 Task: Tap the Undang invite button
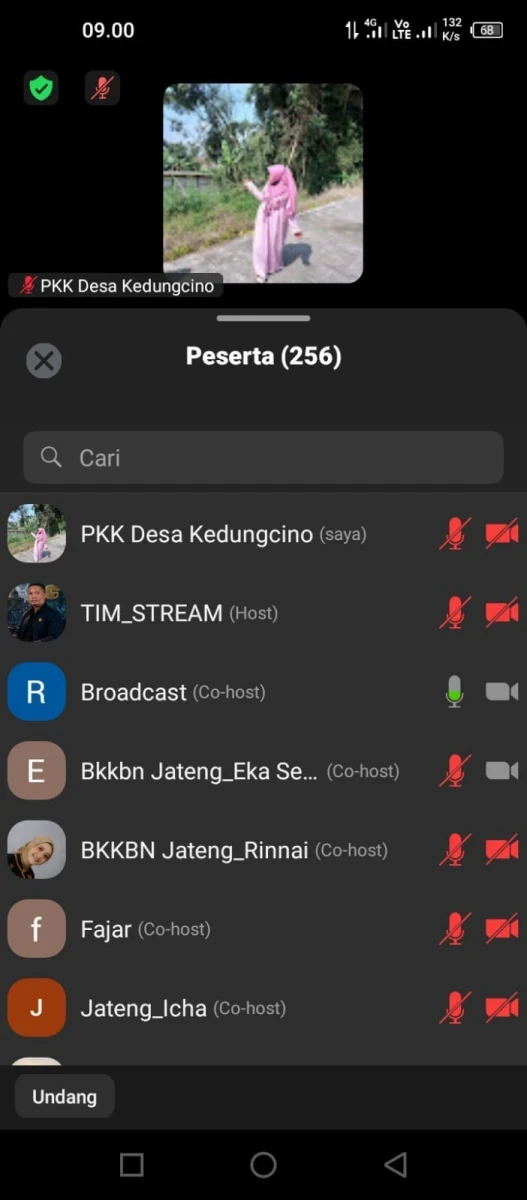(x=64, y=1097)
